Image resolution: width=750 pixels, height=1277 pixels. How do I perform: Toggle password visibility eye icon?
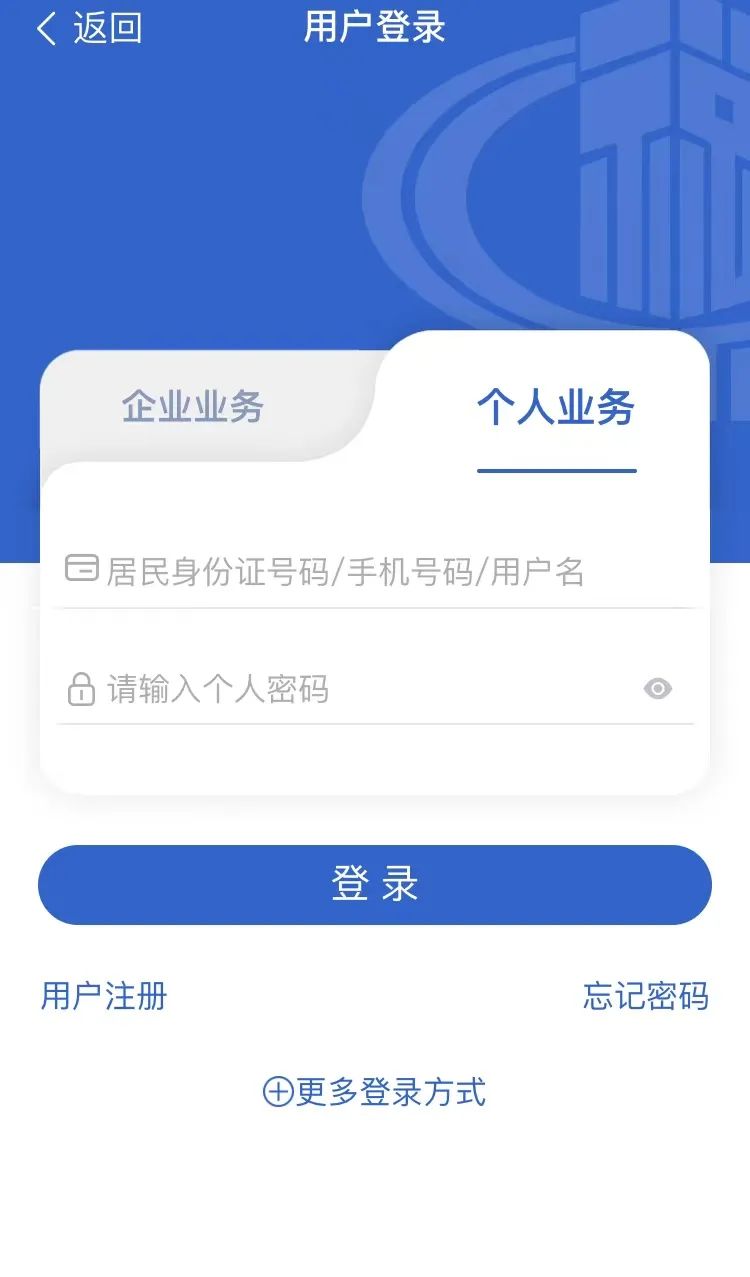[x=657, y=689]
